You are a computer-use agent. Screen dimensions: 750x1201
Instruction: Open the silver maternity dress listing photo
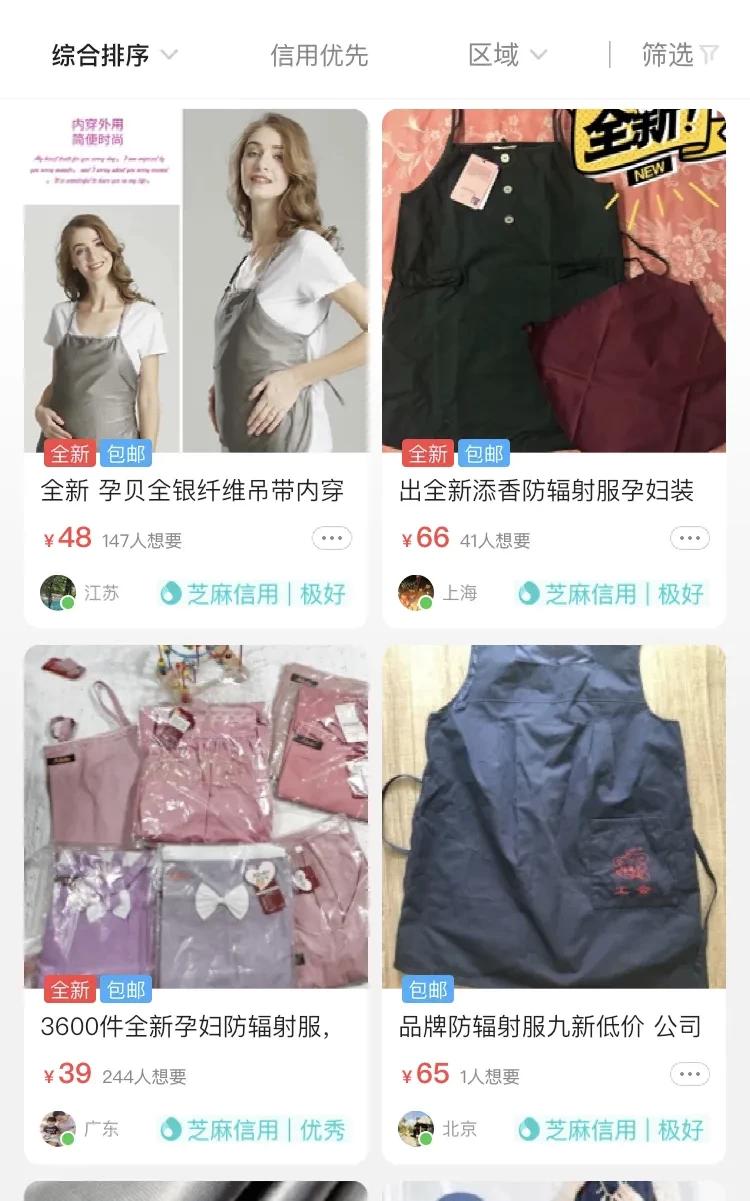tap(195, 280)
